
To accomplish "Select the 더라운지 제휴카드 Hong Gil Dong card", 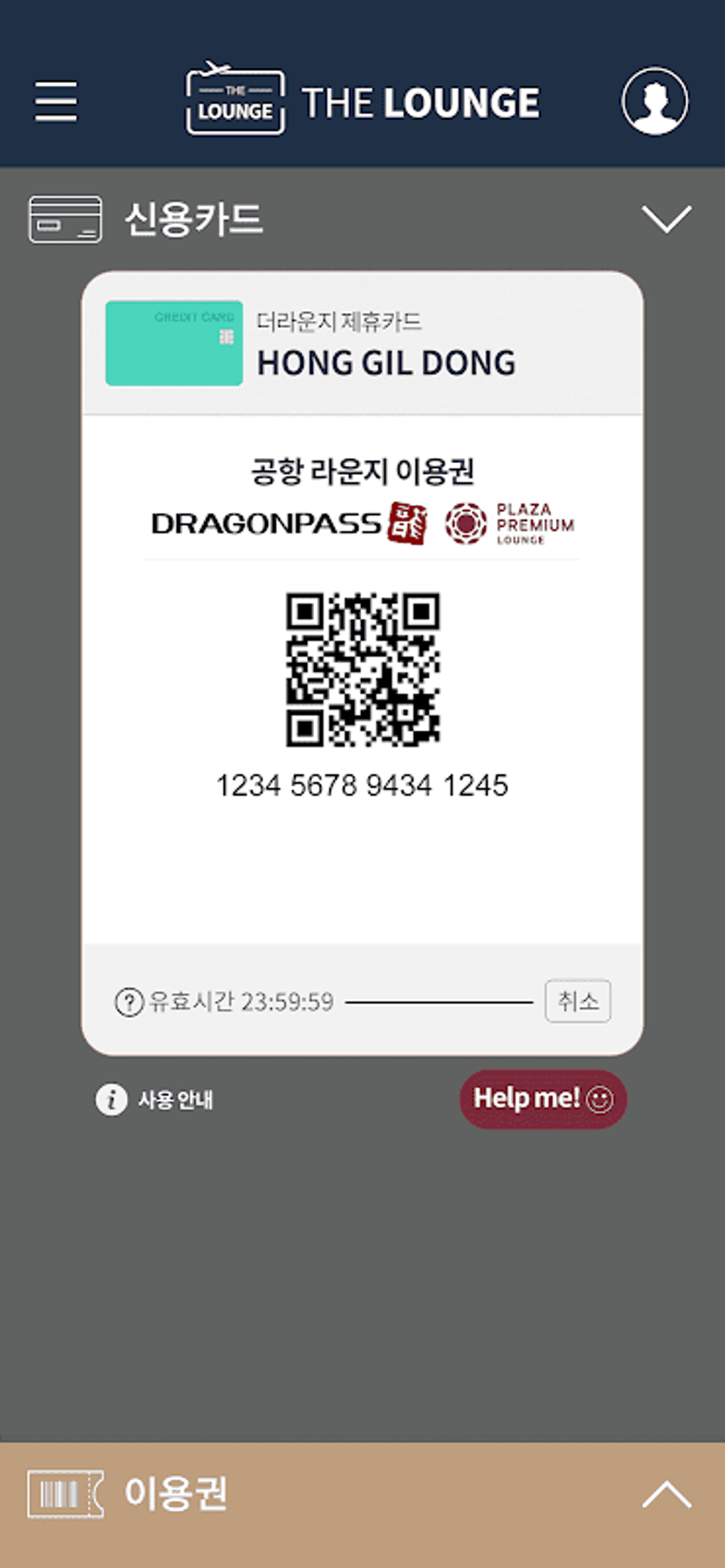I will 362,343.
